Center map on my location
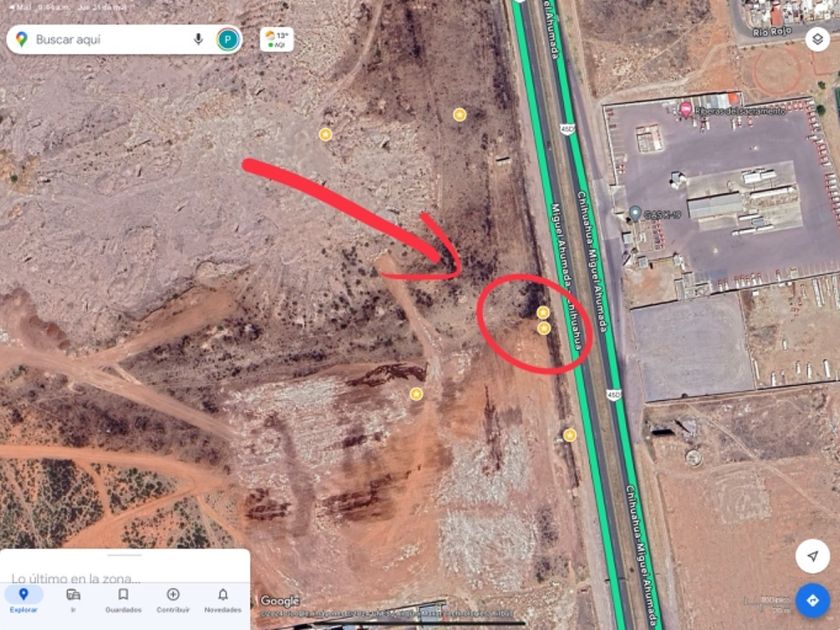This screenshot has width=840, height=630. [x=812, y=556]
